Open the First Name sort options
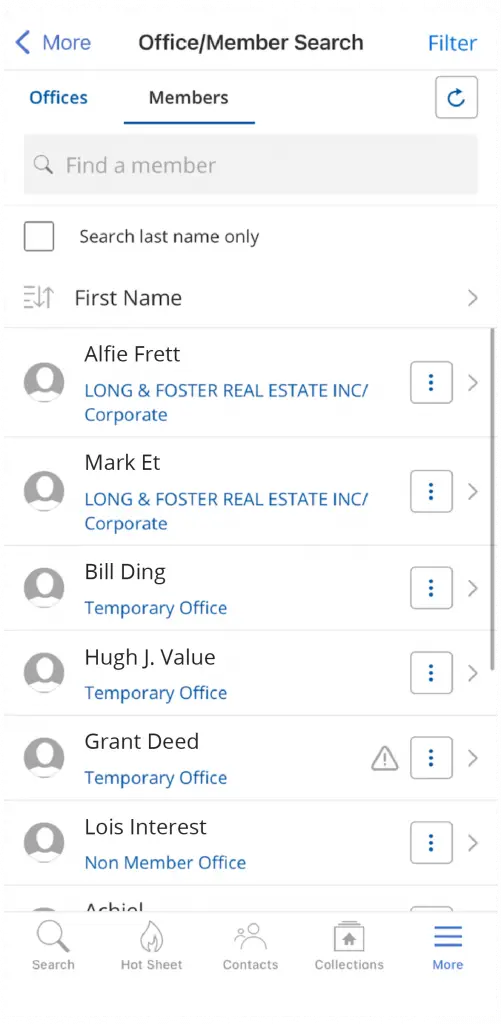This screenshot has width=501, height=1024. tap(251, 298)
